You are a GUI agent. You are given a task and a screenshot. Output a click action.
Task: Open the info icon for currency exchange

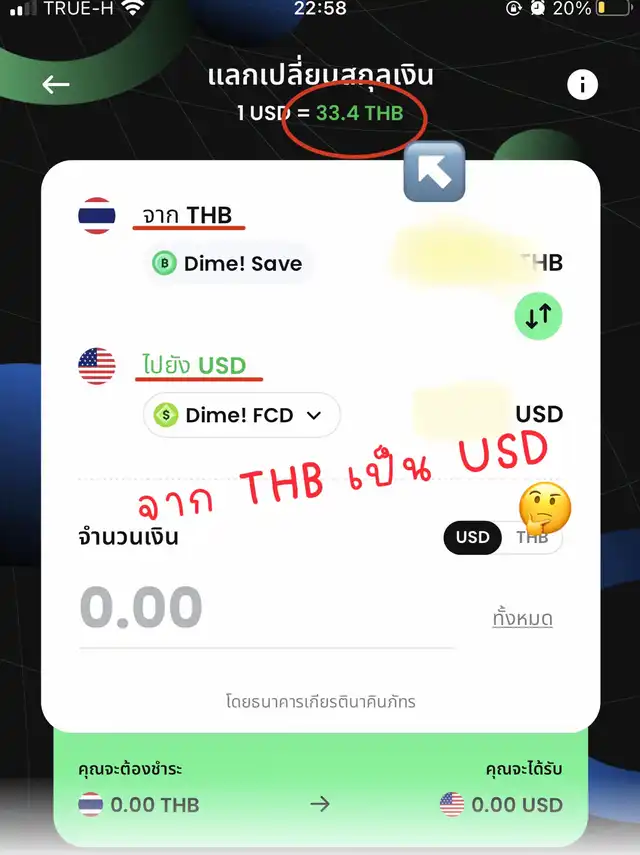click(x=582, y=85)
